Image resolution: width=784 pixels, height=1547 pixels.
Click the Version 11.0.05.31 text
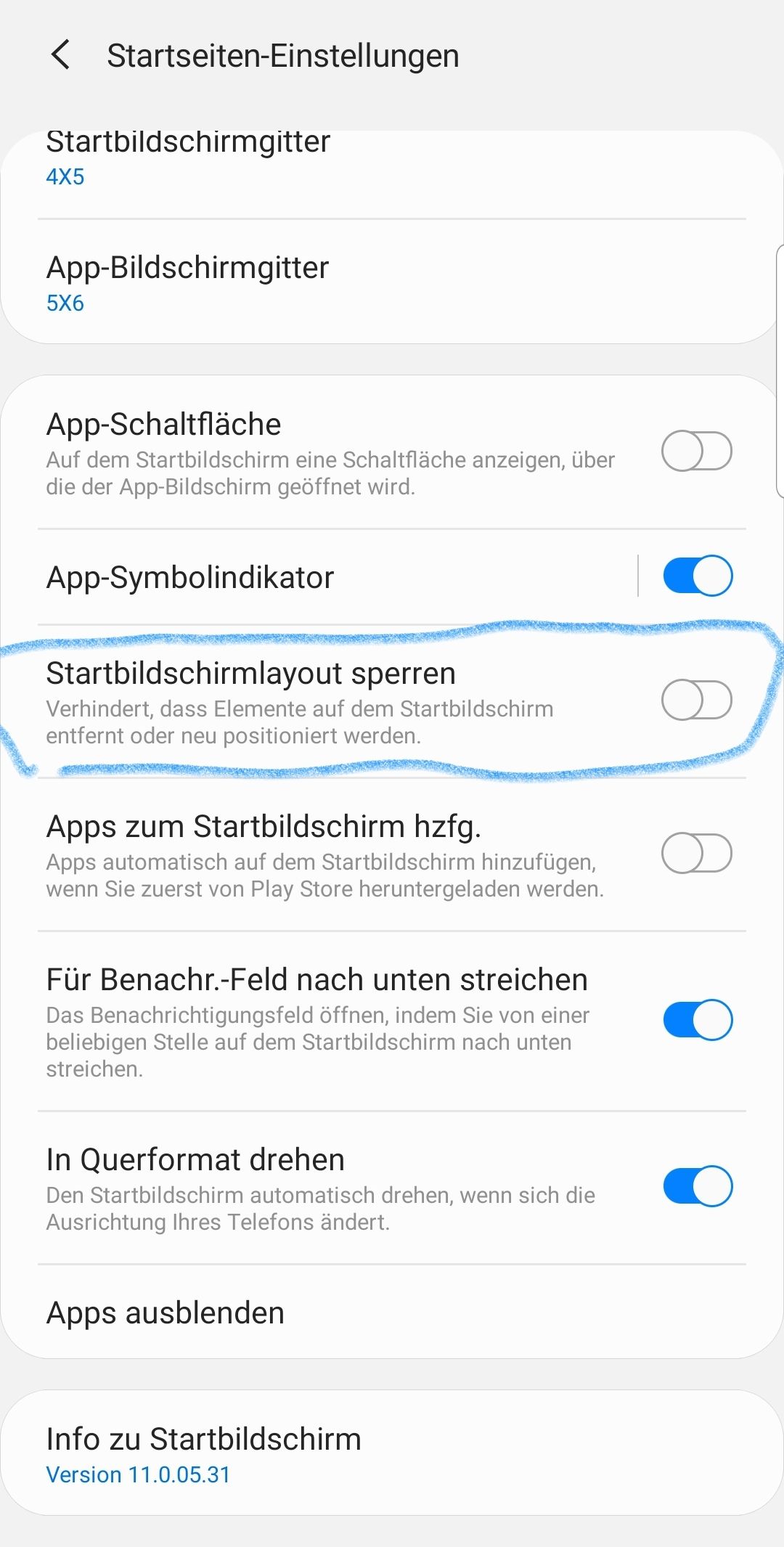[x=137, y=1474]
